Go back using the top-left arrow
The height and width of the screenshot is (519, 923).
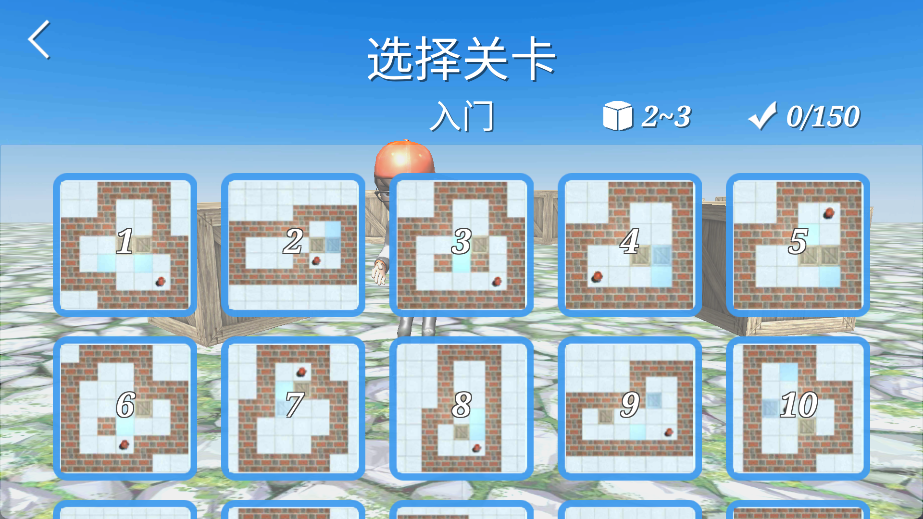pyautogui.click(x=39, y=40)
